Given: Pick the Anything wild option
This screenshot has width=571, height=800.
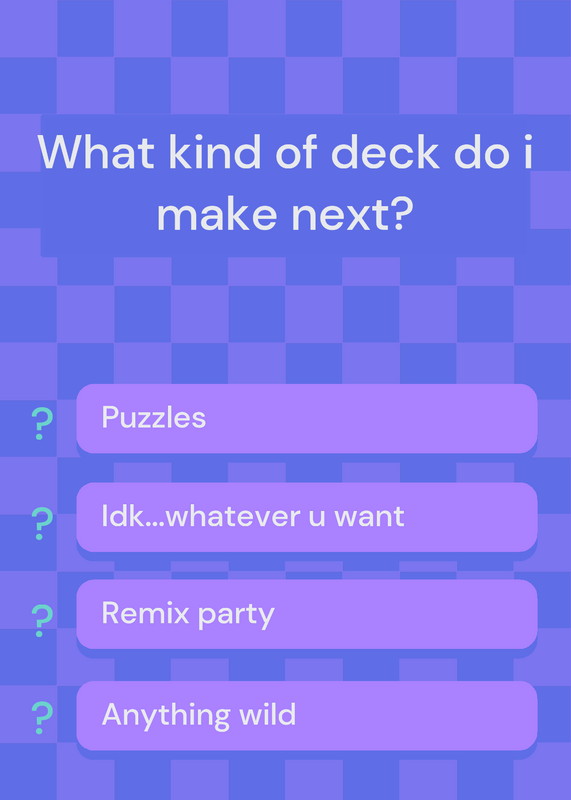Looking at the screenshot, I should click(x=307, y=715).
